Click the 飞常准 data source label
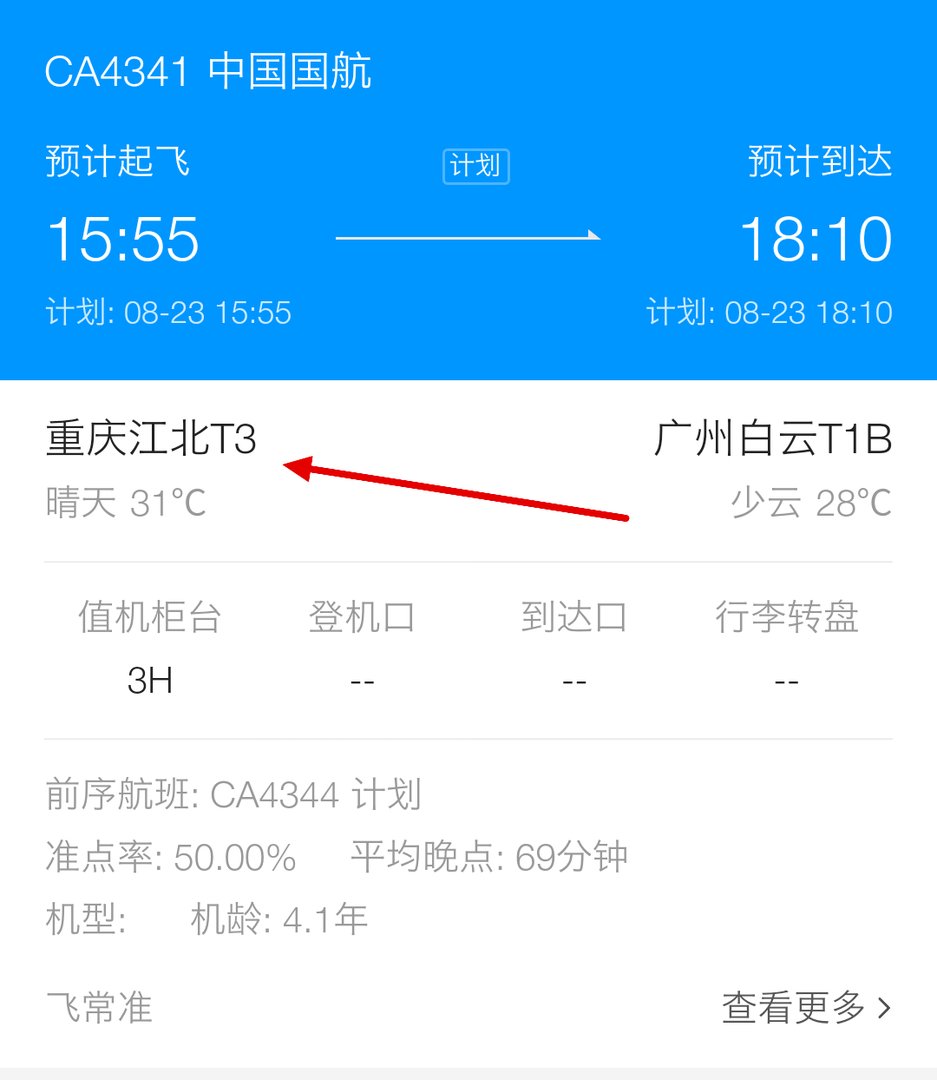Image resolution: width=937 pixels, height=1080 pixels. [x=96, y=1009]
